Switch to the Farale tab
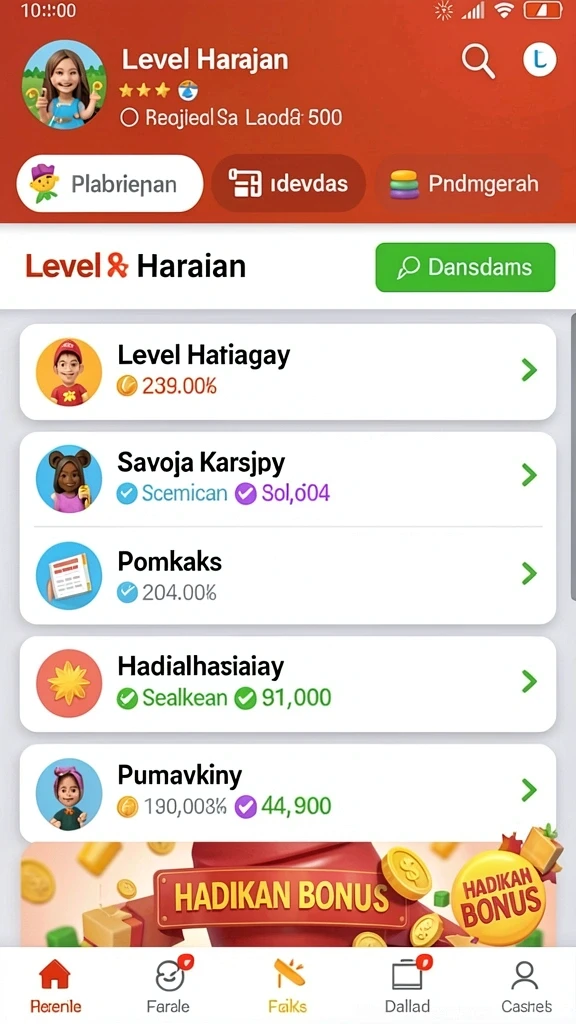 (x=168, y=985)
